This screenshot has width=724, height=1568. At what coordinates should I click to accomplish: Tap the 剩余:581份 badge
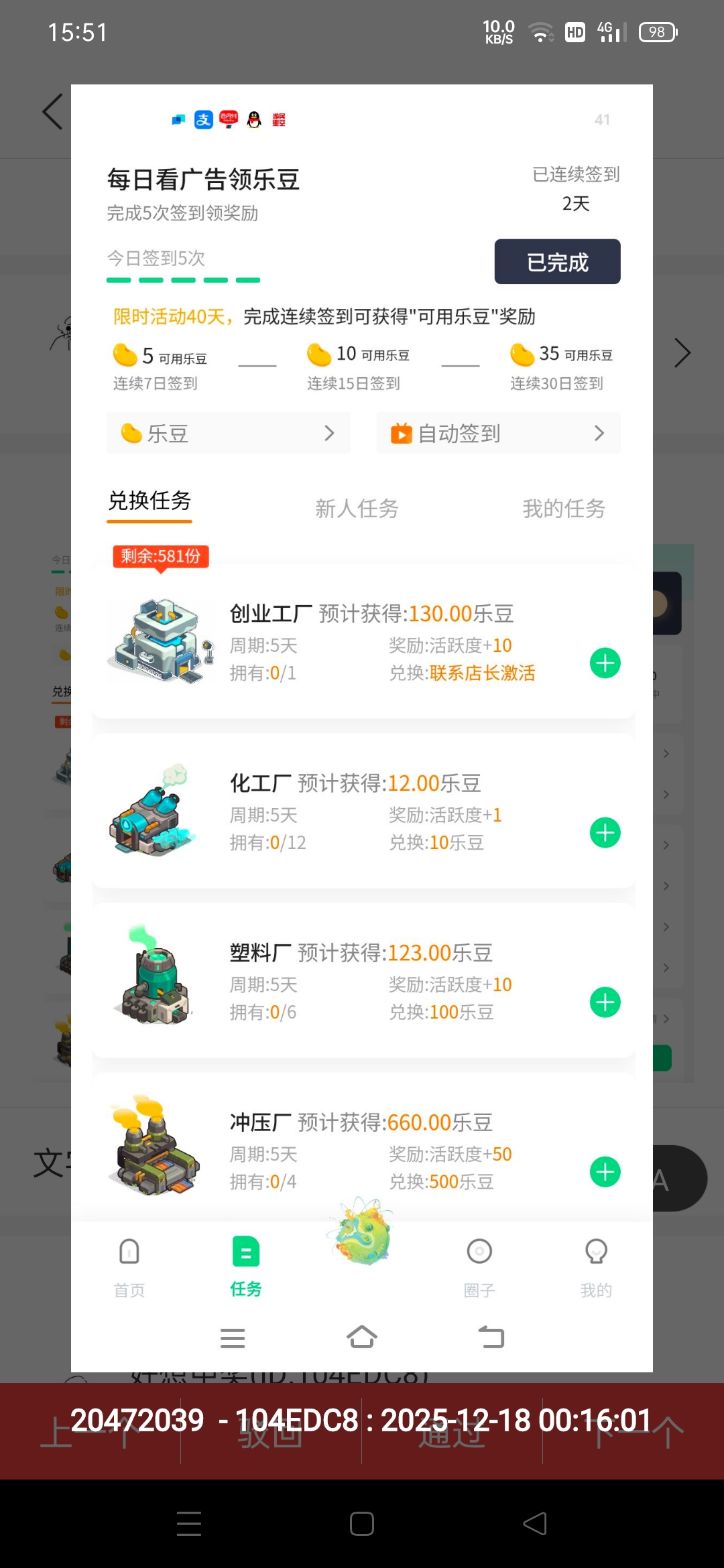(x=160, y=556)
